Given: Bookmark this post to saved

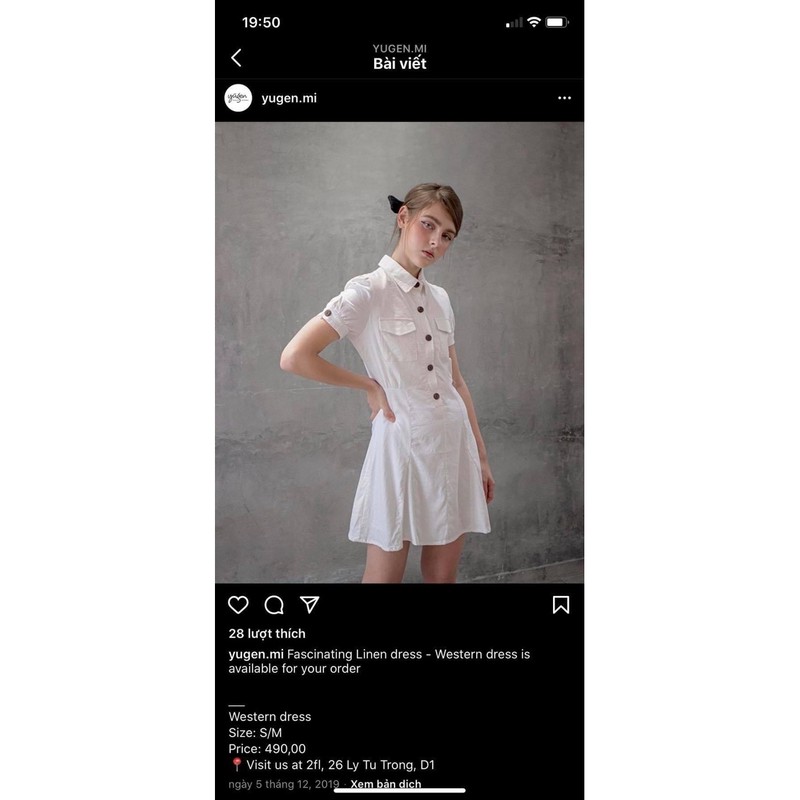Looking at the screenshot, I should click(561, 605).
